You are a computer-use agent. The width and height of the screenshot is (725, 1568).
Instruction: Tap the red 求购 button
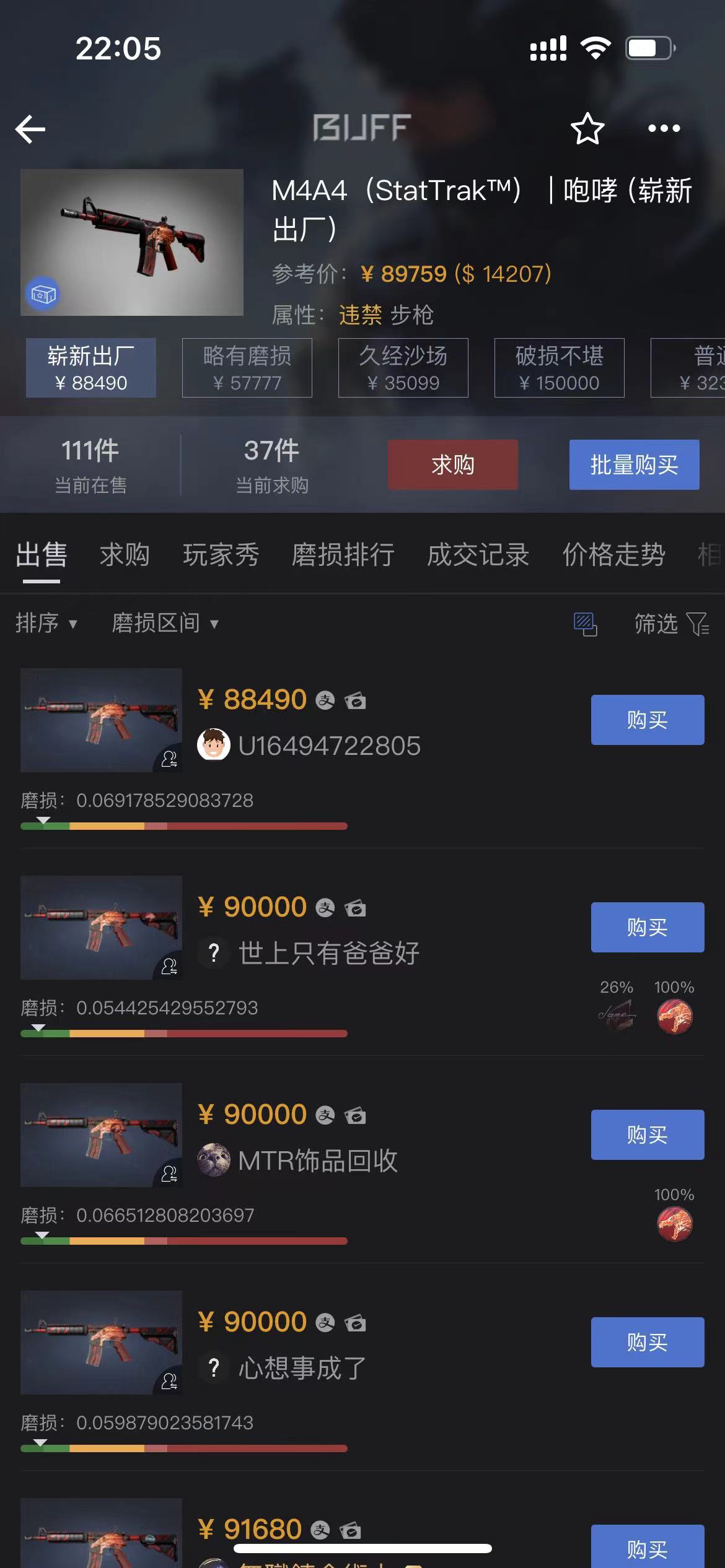pyautogui.click(x=452, y=465)
